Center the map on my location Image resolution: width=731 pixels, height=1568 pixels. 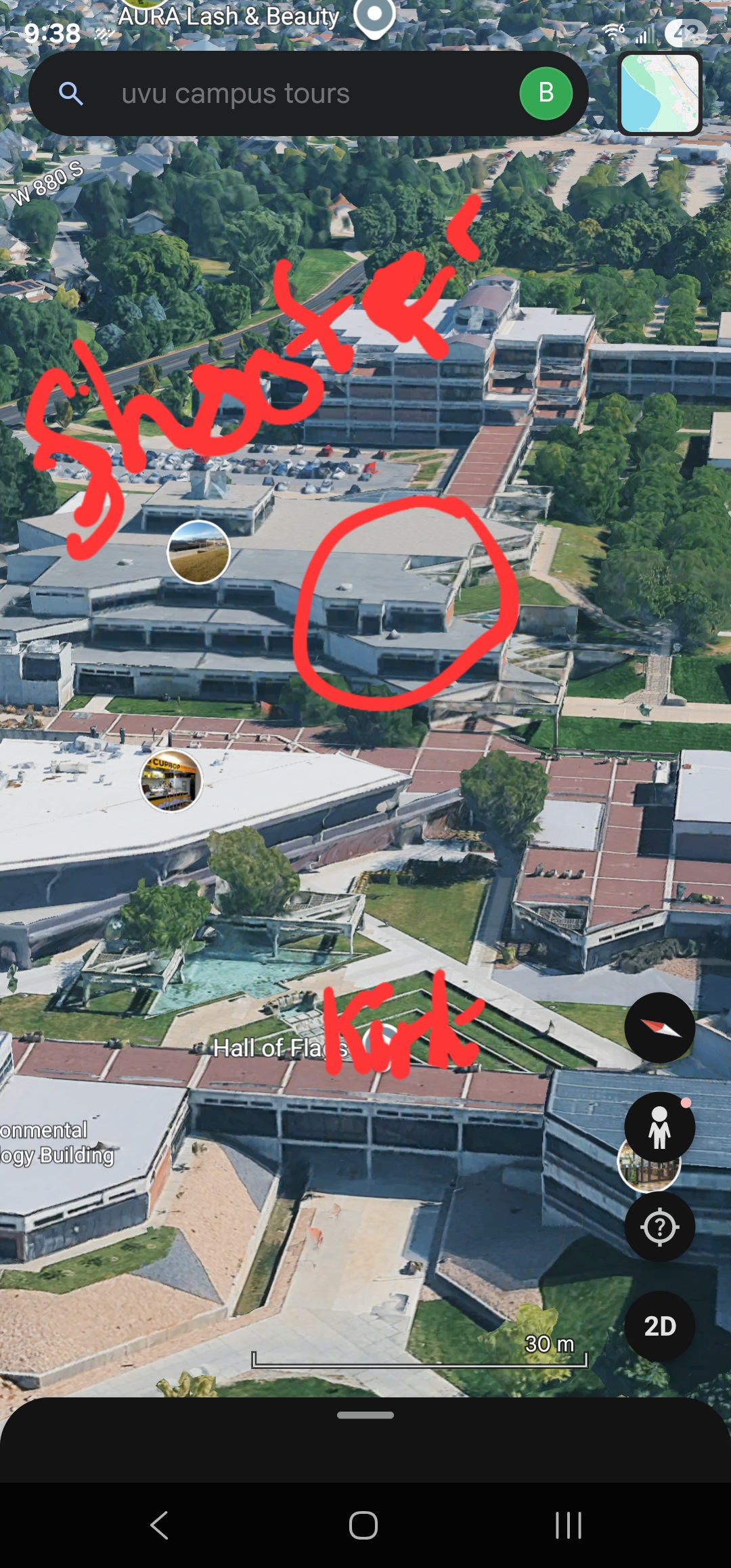659,1226
